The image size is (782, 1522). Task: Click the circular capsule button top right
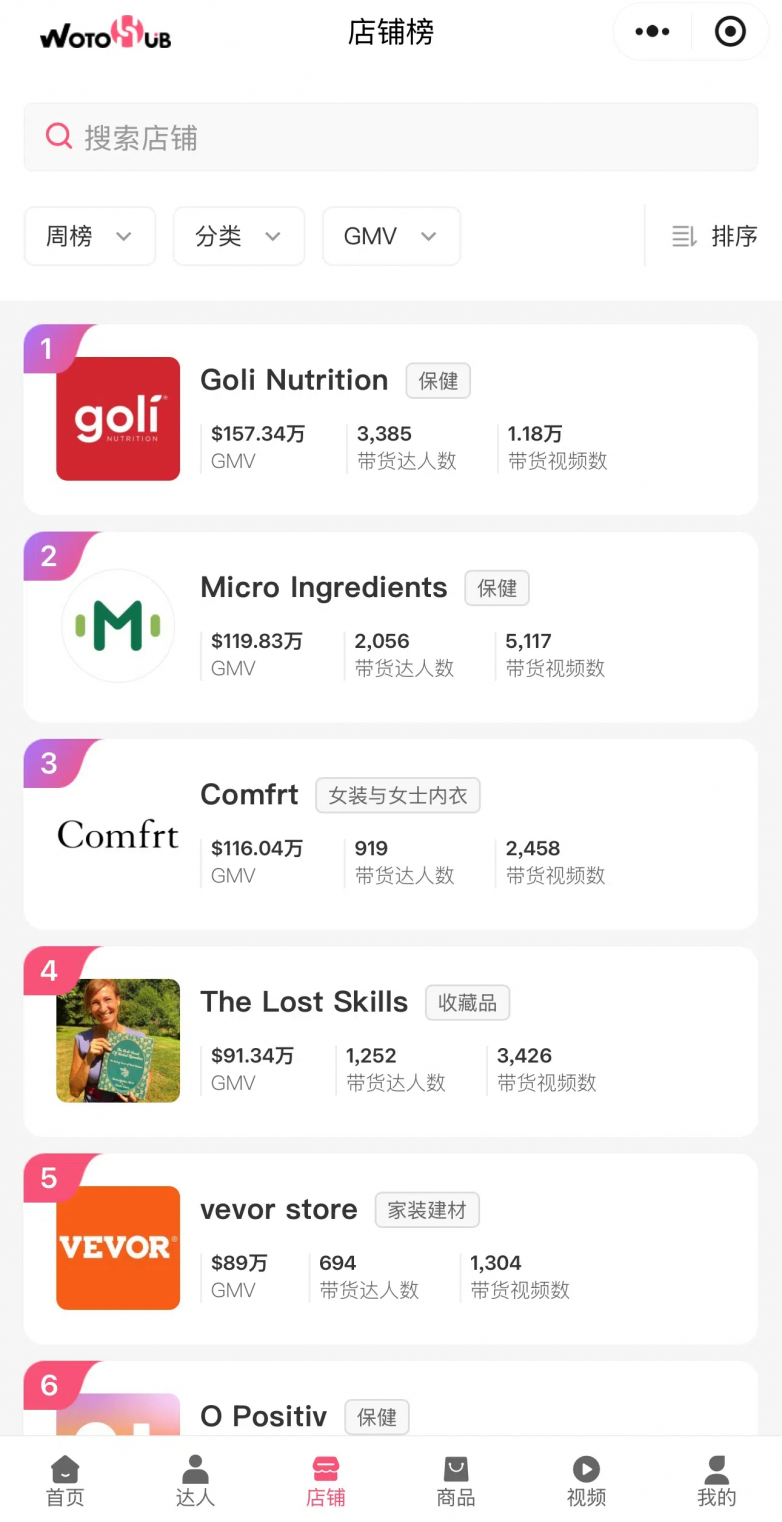[730, 31]
